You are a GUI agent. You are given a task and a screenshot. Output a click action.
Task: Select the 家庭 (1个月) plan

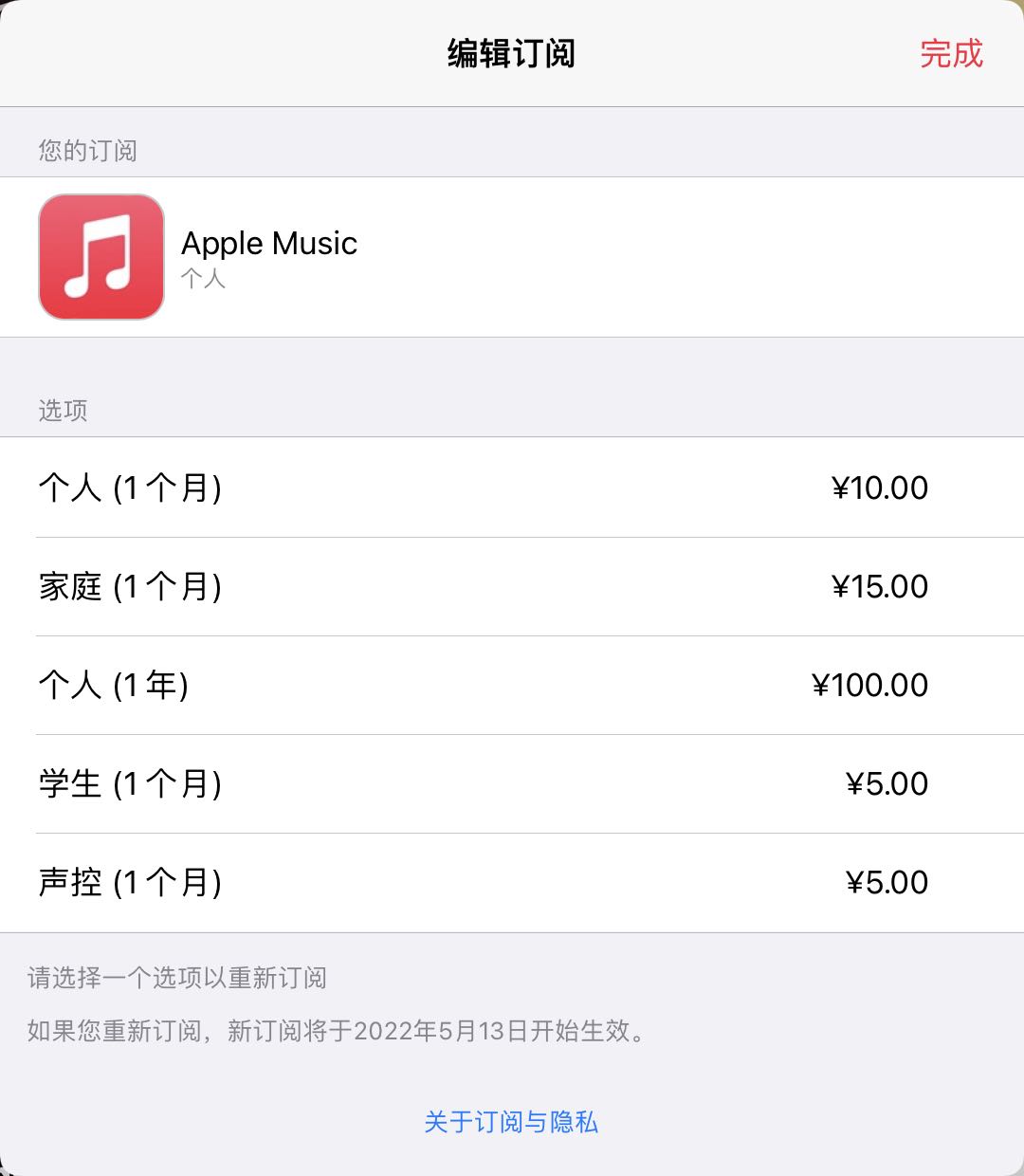(512, 587)
